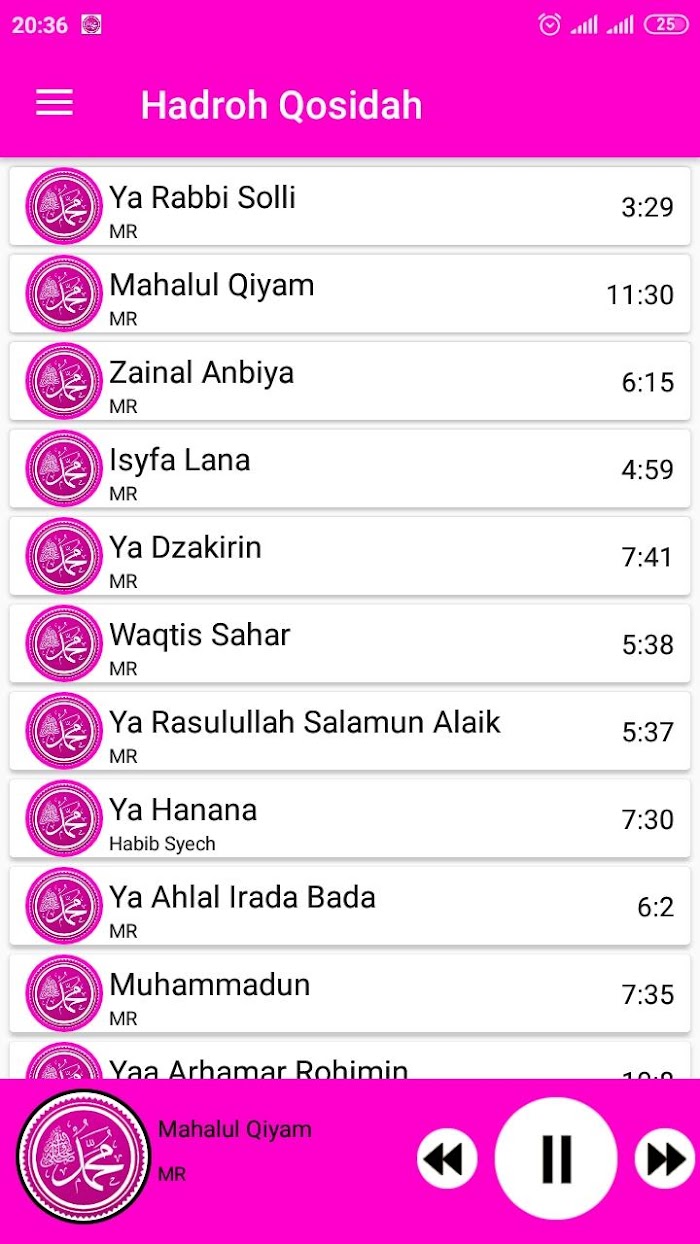Select the track Ya Ahlal Irada Bada
Viewport: 700px width, 1244px height.
pyautogui.click(x=350, y=907)
